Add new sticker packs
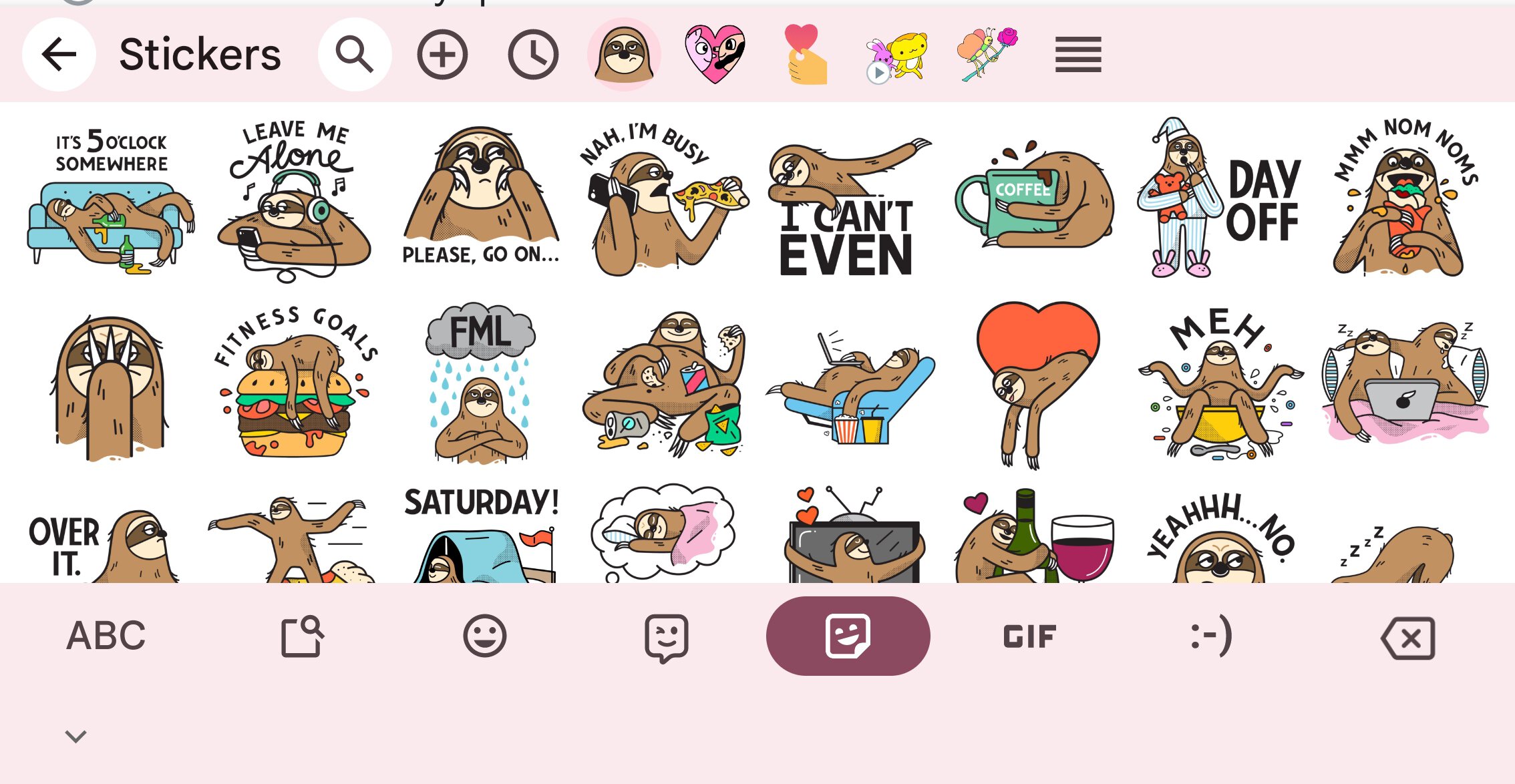 tap(442, 55)
